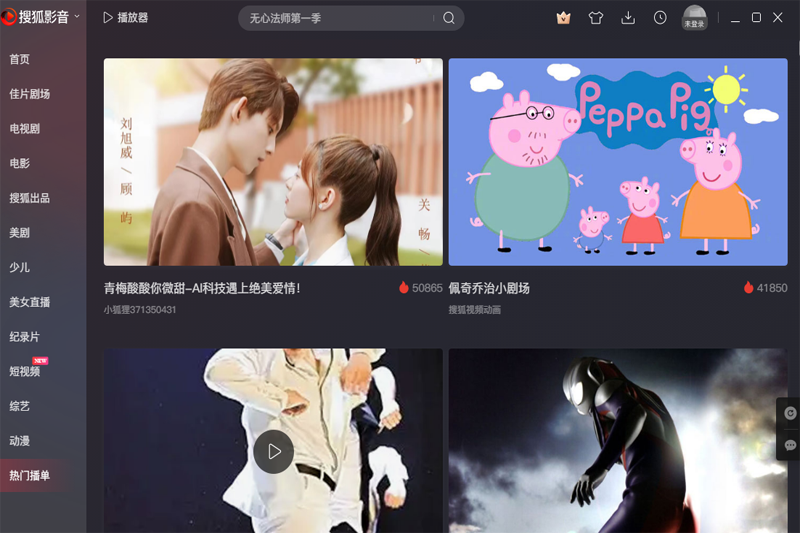Viewport: 800px width, 533px height.
Task: Open the skin shirt icon
Action: pyautogui.click(x=596, y=18)
